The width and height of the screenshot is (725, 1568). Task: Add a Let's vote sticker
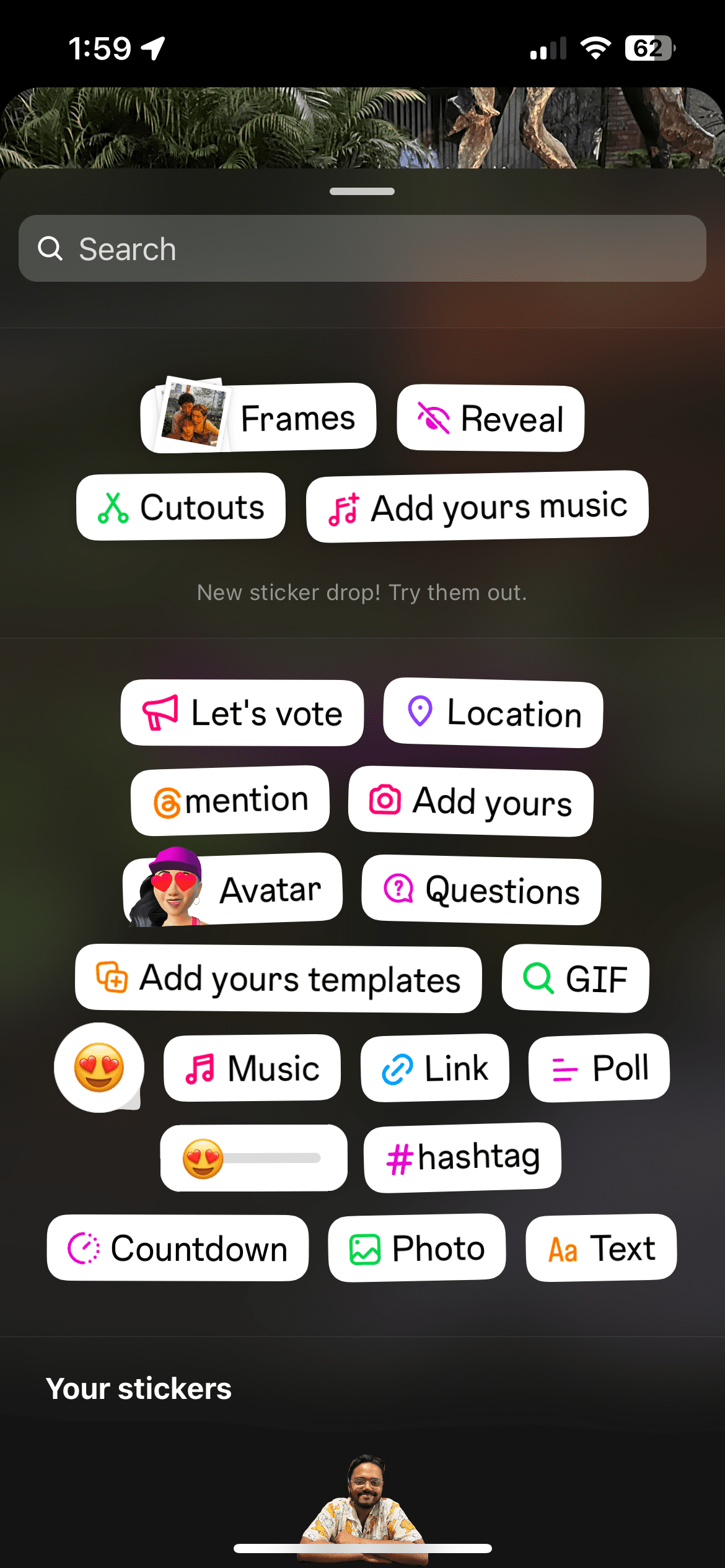tap(242, 713)
